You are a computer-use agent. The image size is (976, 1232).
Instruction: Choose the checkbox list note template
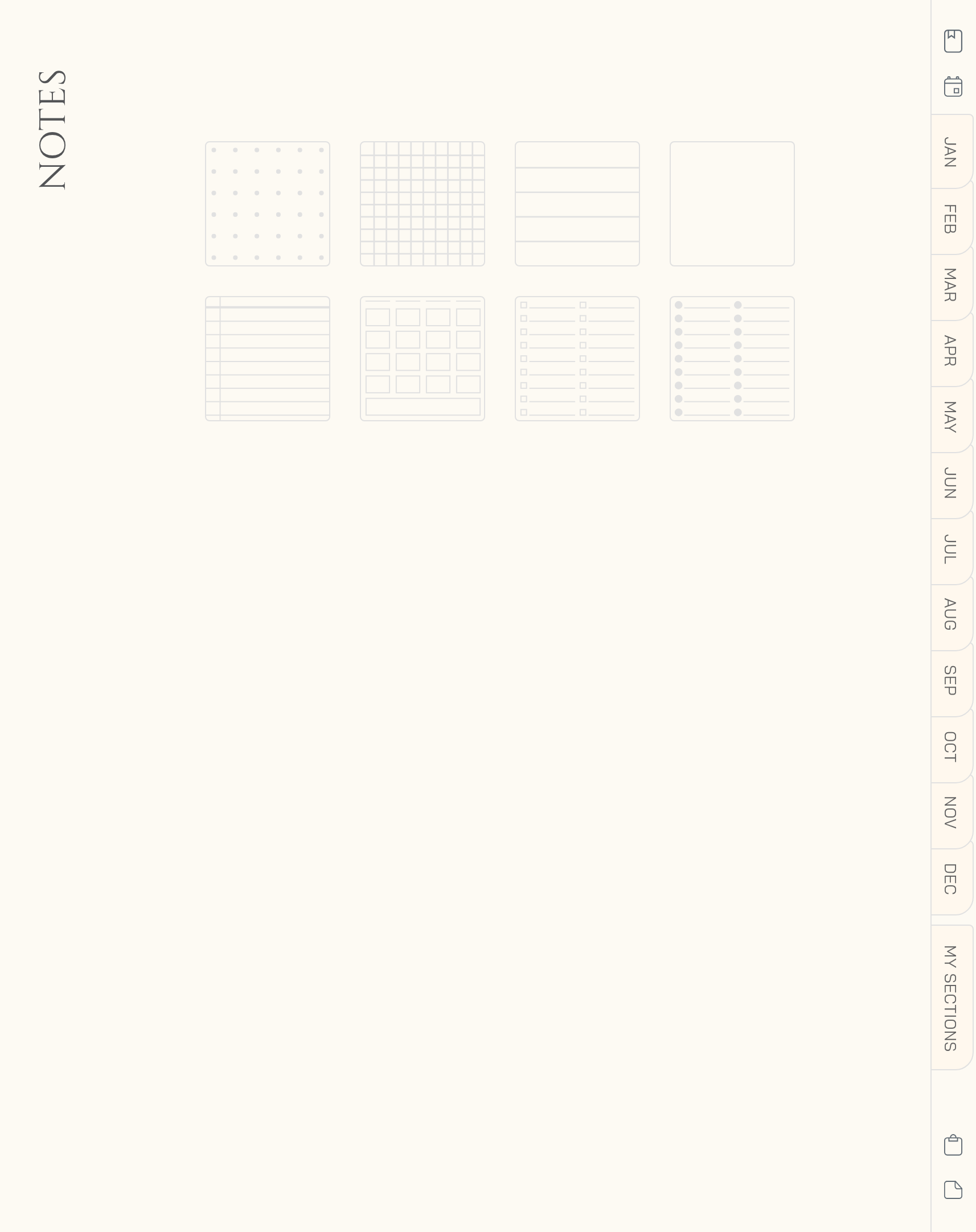(x=577, y=359)
